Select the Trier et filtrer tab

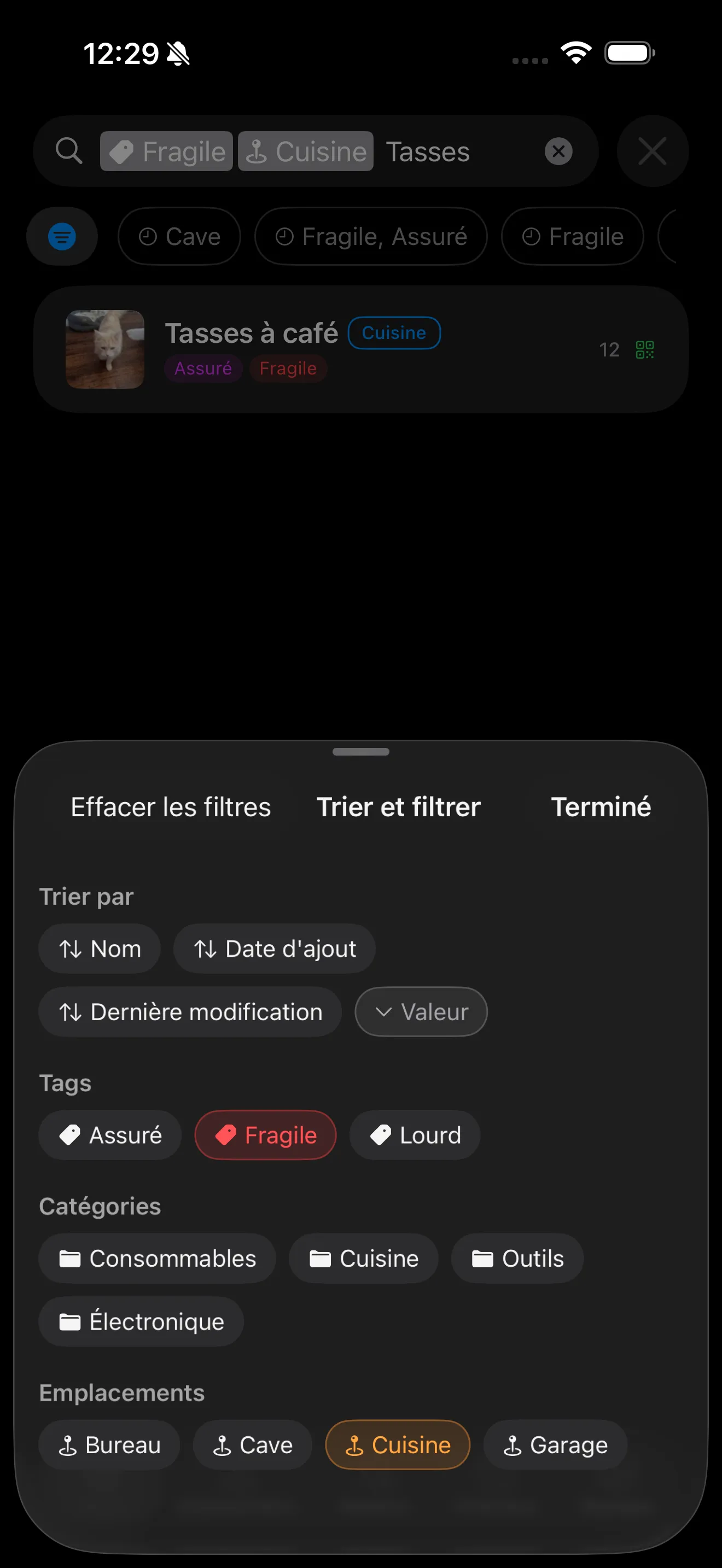[398, 806]
